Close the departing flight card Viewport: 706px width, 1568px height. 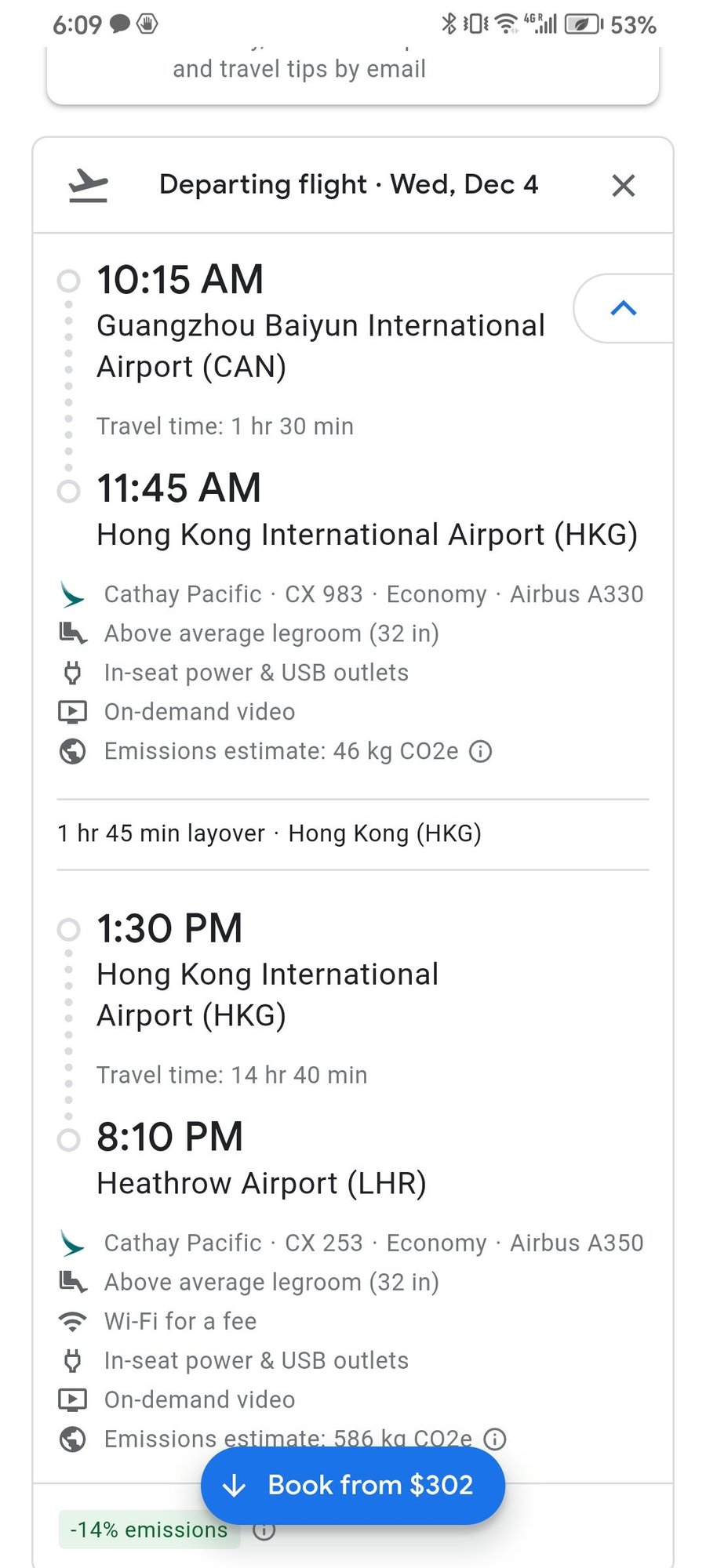pos(623,186)
